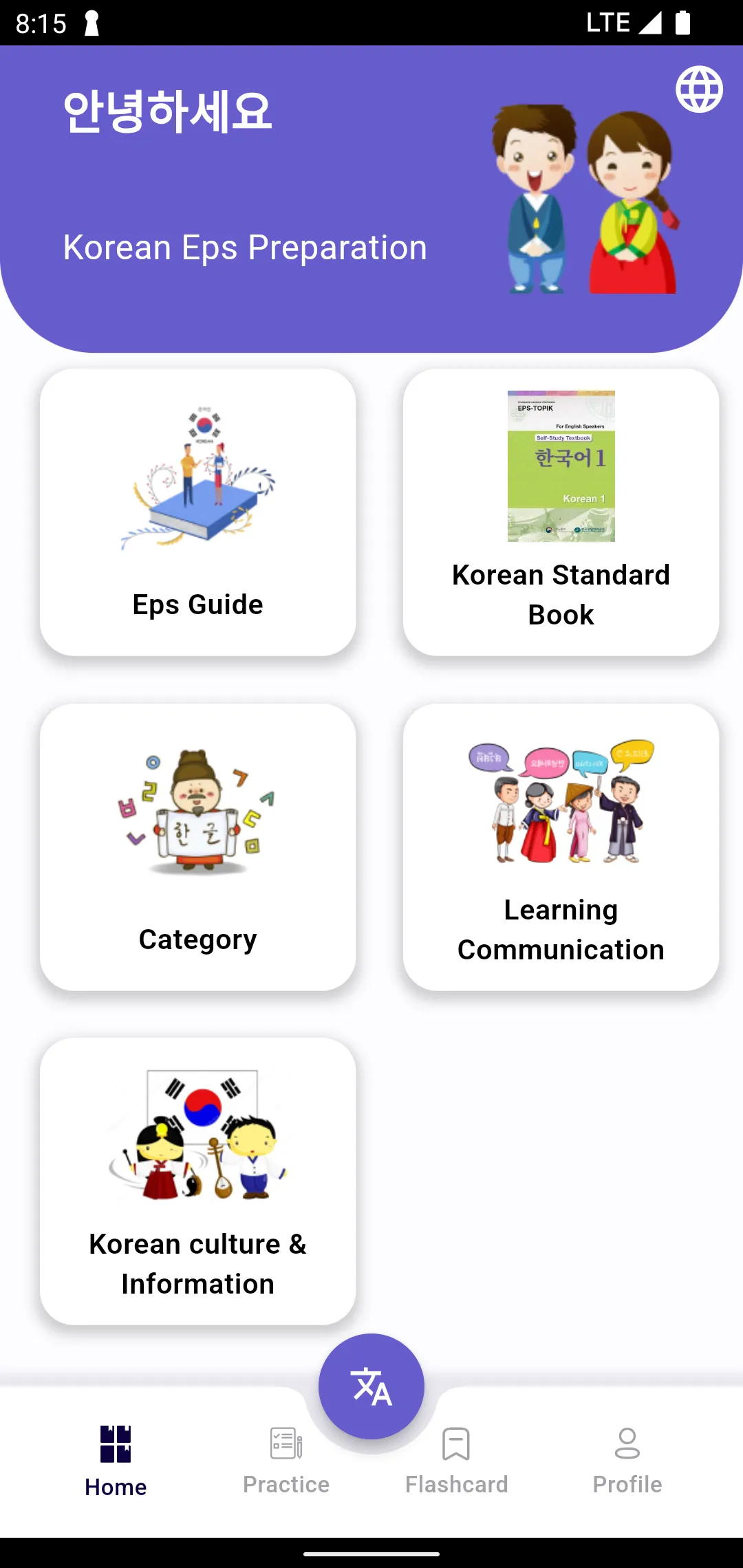Select the Category card
Image resolution: width=743 pixels, height=1568 pixels.
[x=198, y=847]
